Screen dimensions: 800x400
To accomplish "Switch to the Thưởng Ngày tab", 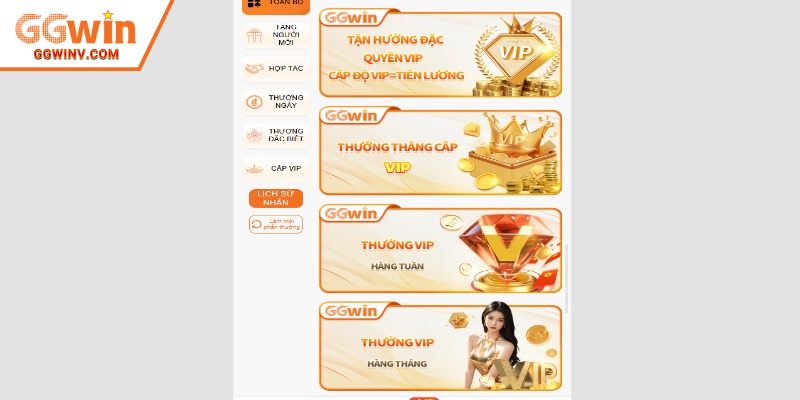I will tap(275, 102).
